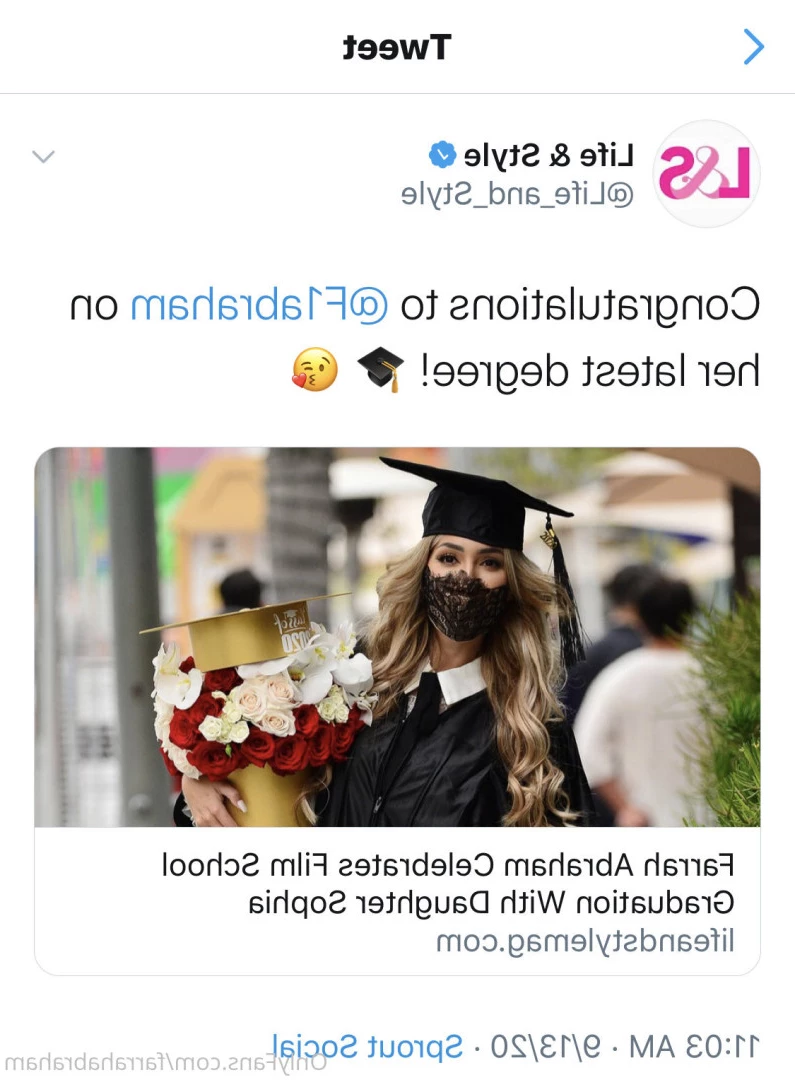795x1080 pixels.
Task: Open the tweet options dropdown chevron
Action: [43, 156]
